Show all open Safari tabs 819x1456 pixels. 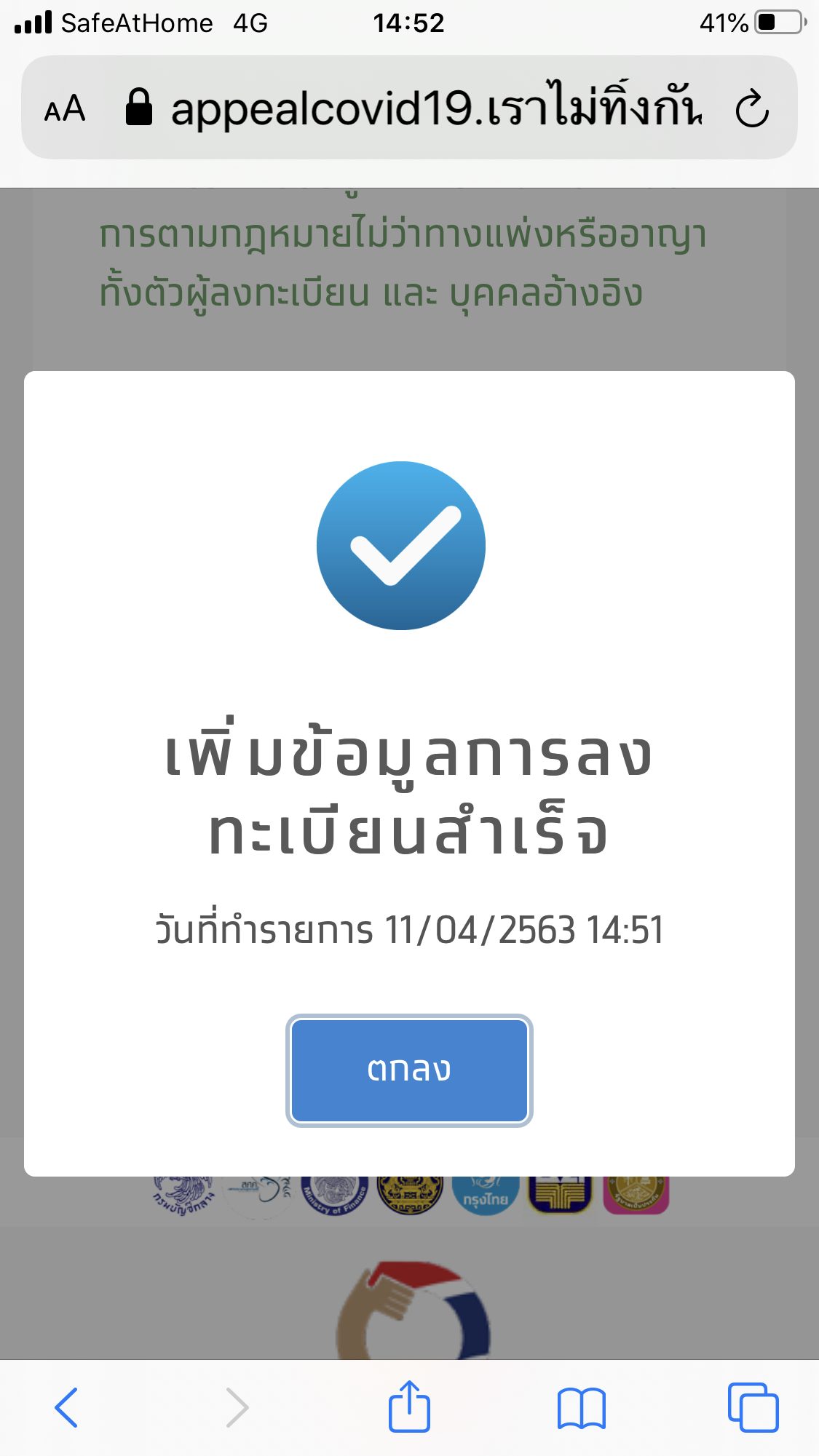[753, 1407]
